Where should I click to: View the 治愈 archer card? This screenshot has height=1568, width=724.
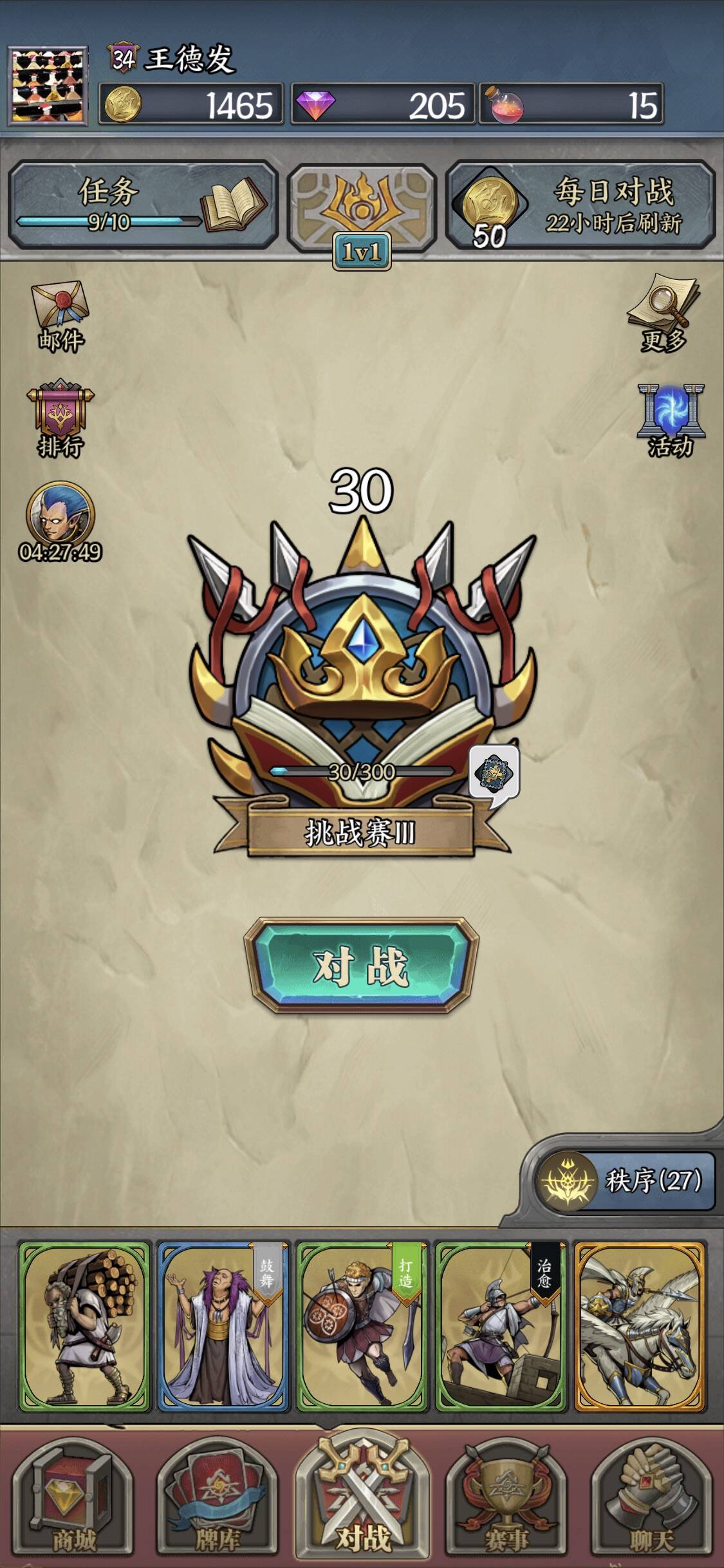pyautogui.click(x=500, y=1327)
